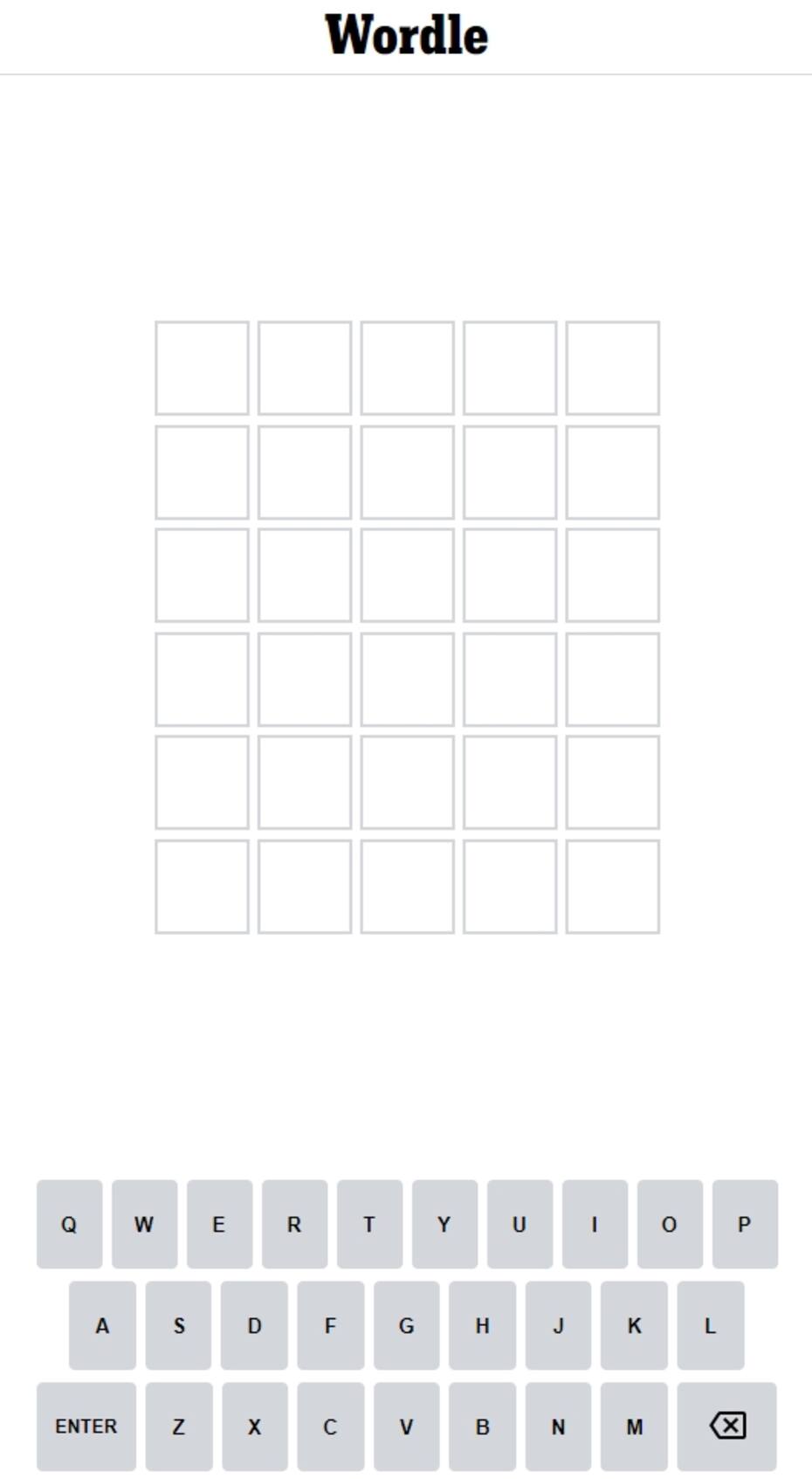The width and height of the screenshot is (812, 1479).
Task: Tap the L key
Action: 711,1325
